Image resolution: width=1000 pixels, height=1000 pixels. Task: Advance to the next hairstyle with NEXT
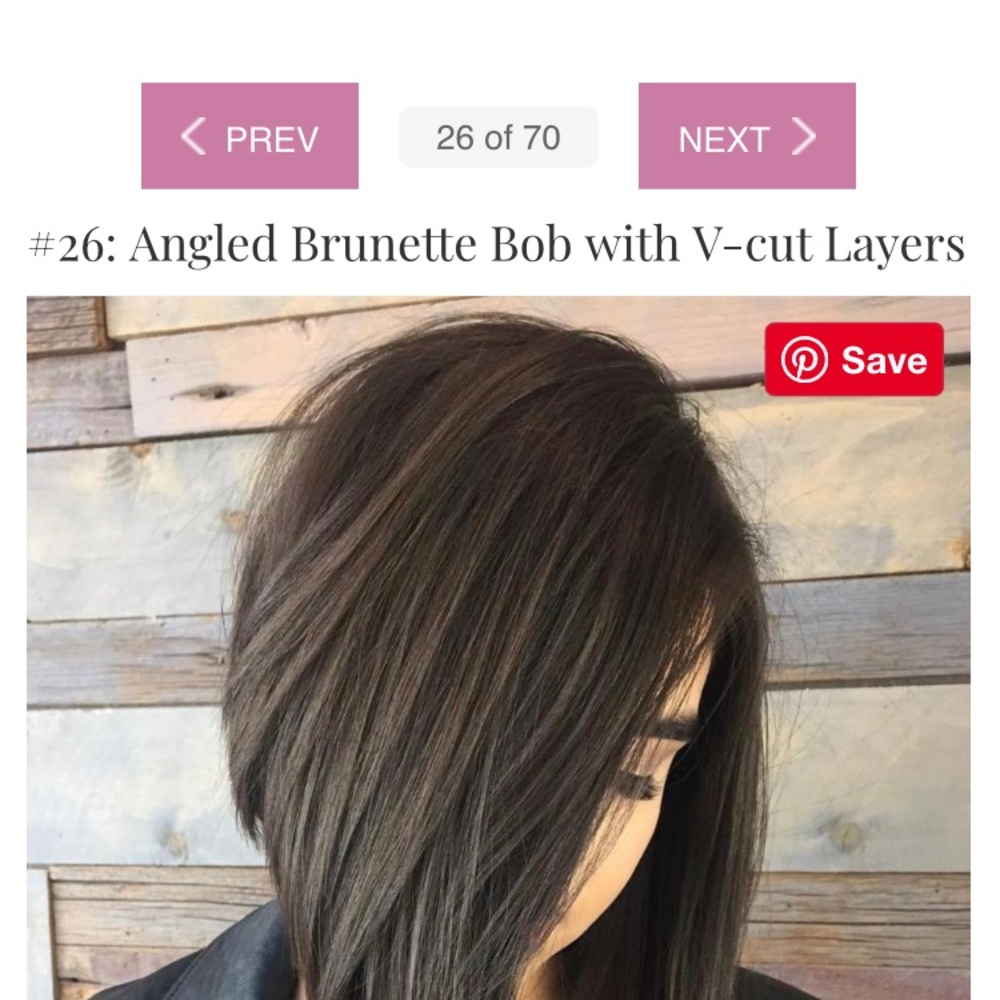click(x=747, y=136)
